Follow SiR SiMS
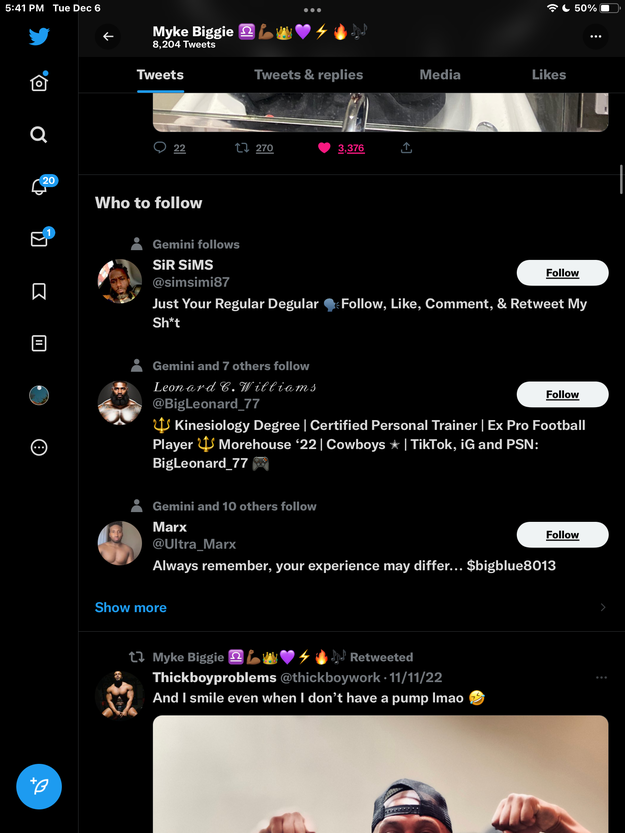This screenshot has width=625, height=833. [562, 273]
